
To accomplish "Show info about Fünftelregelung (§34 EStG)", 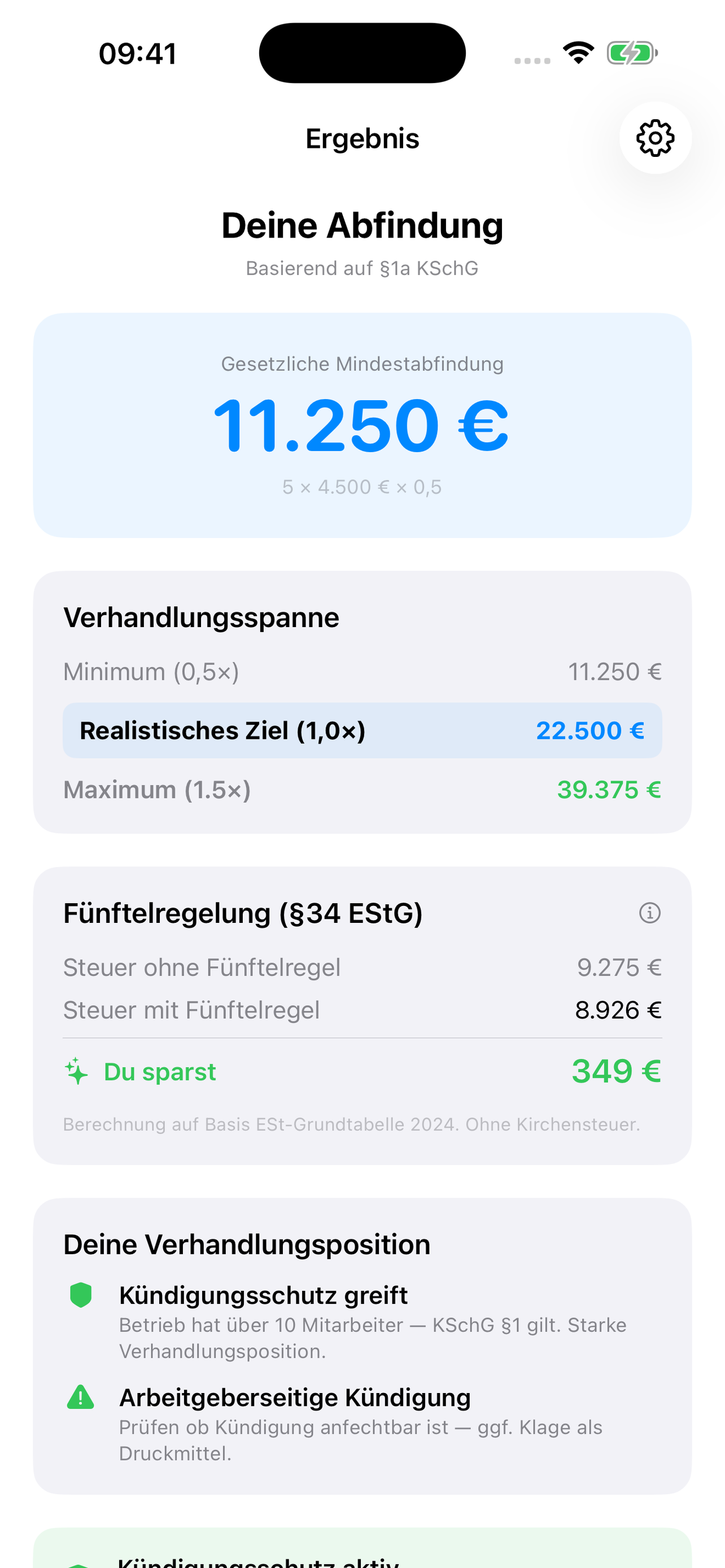I will (x=649, y=913).
